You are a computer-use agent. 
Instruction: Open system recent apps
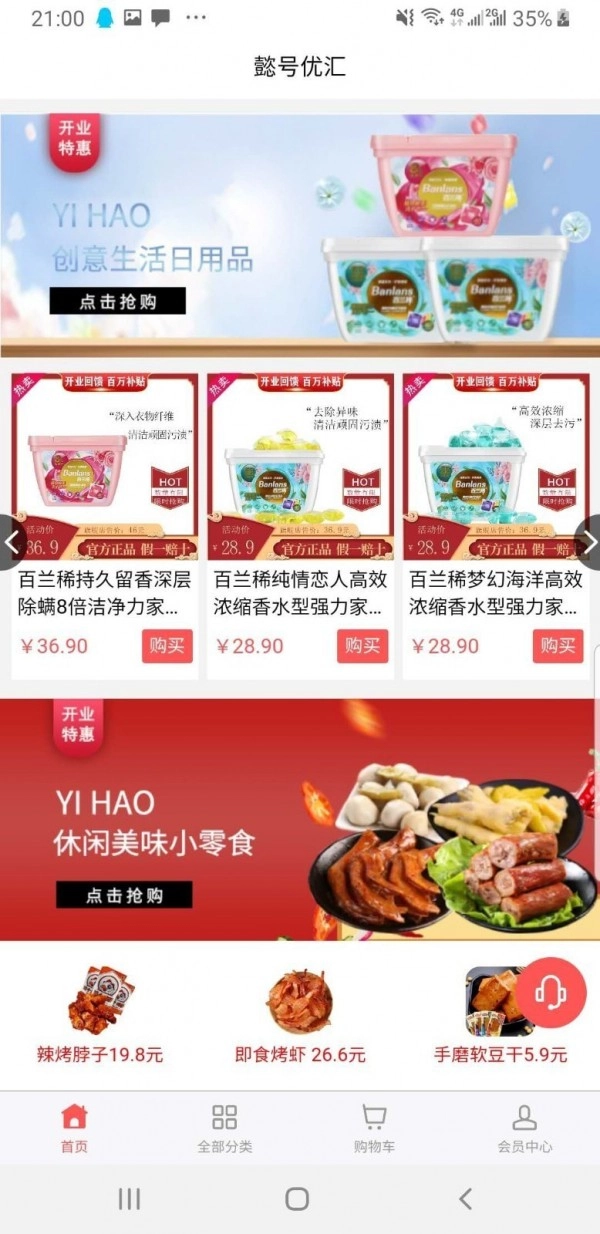pyautogui.click(x=129, y=1198)
